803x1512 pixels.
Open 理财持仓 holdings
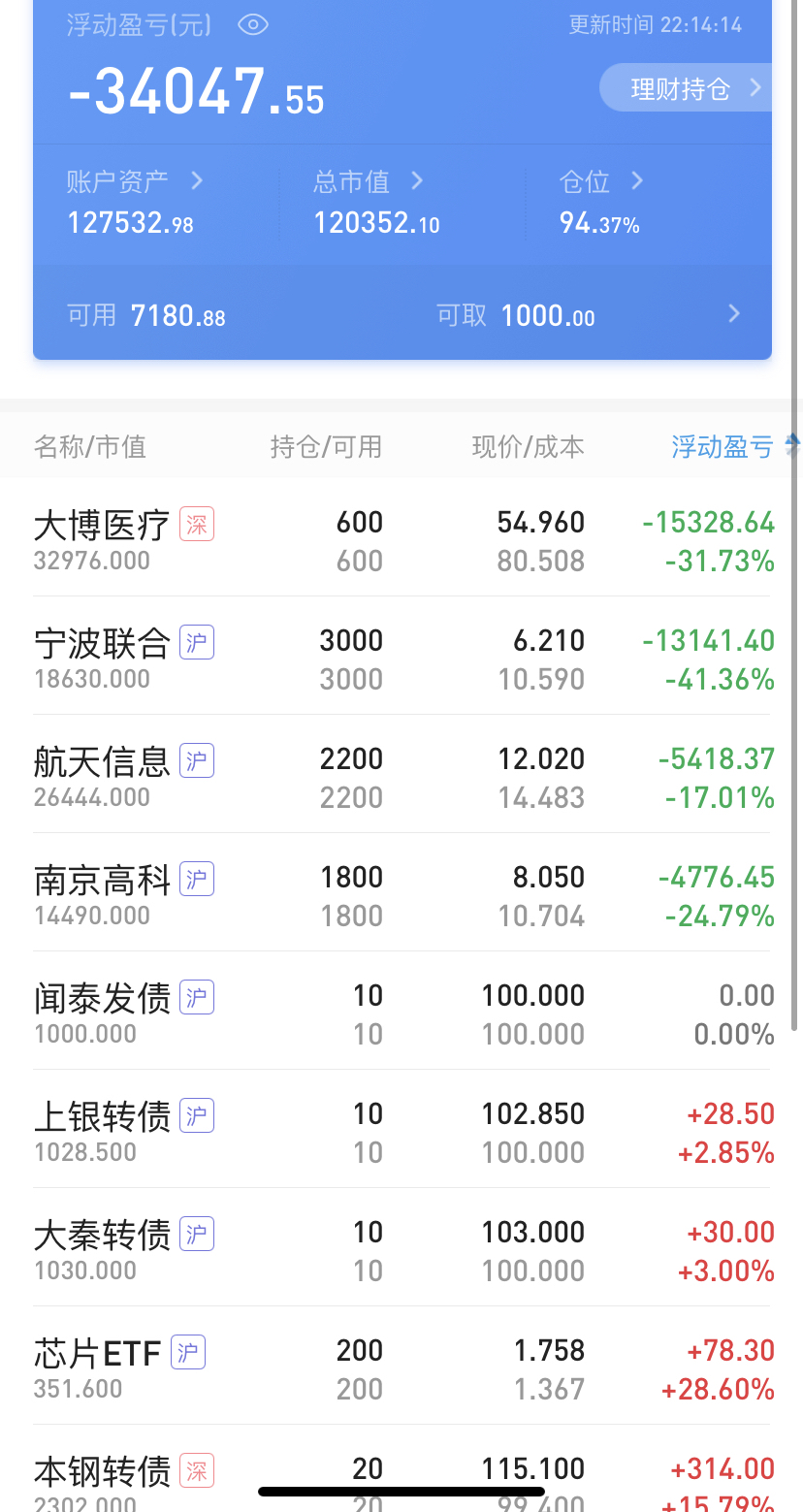tap(685, 89)
